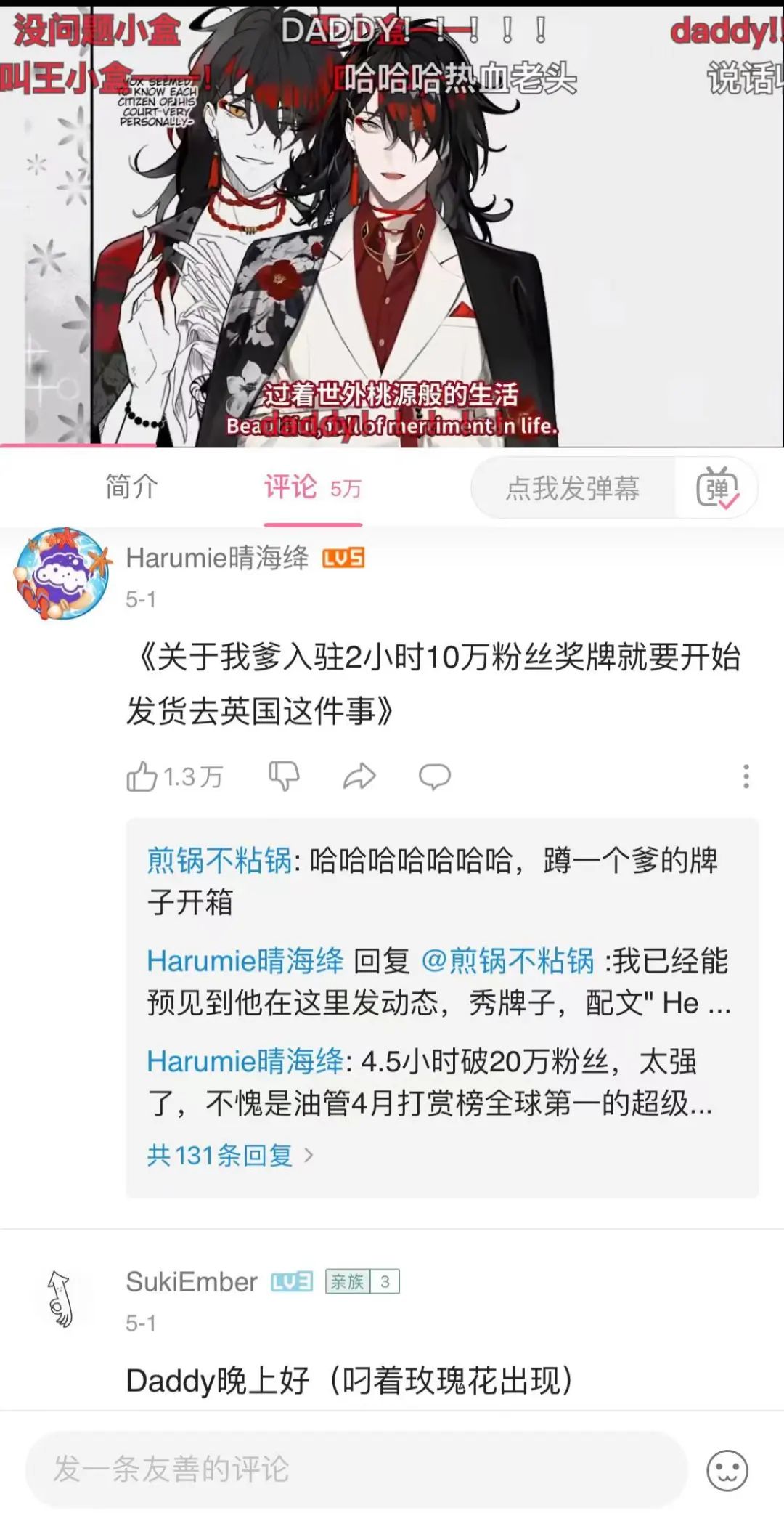Dislike Harumie晴海绛's comment
Image resolution: width=784 pixels, height=1521 pixels.
pyautogui.click(x=284, y=776)
